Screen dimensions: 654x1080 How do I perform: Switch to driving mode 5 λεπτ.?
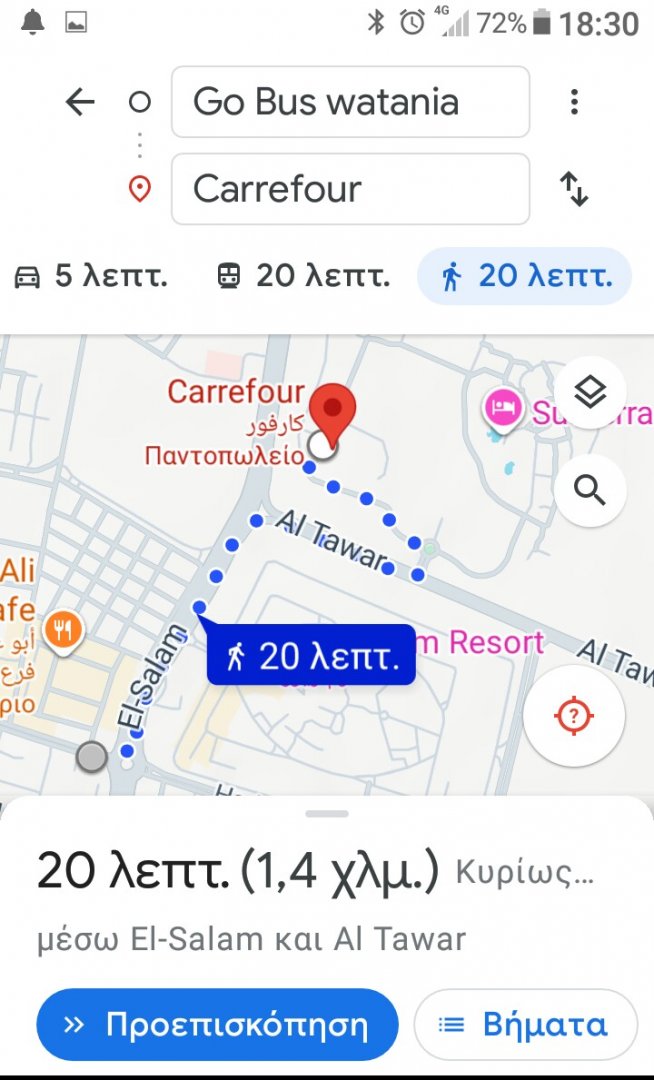pos(91,276)
